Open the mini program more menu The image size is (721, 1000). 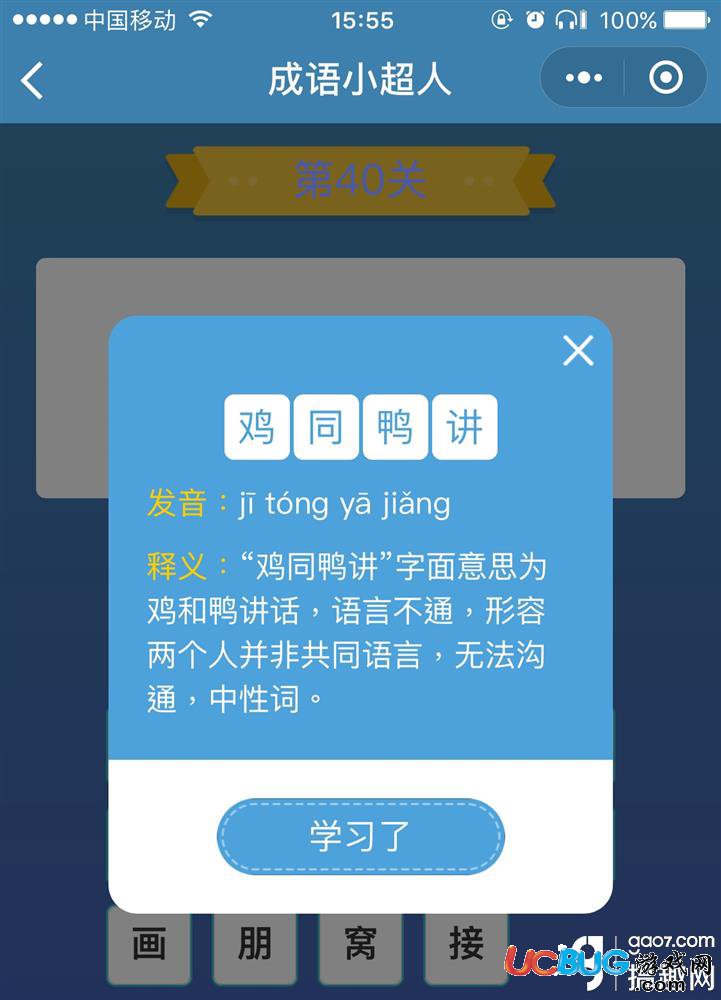click(584, 78)
